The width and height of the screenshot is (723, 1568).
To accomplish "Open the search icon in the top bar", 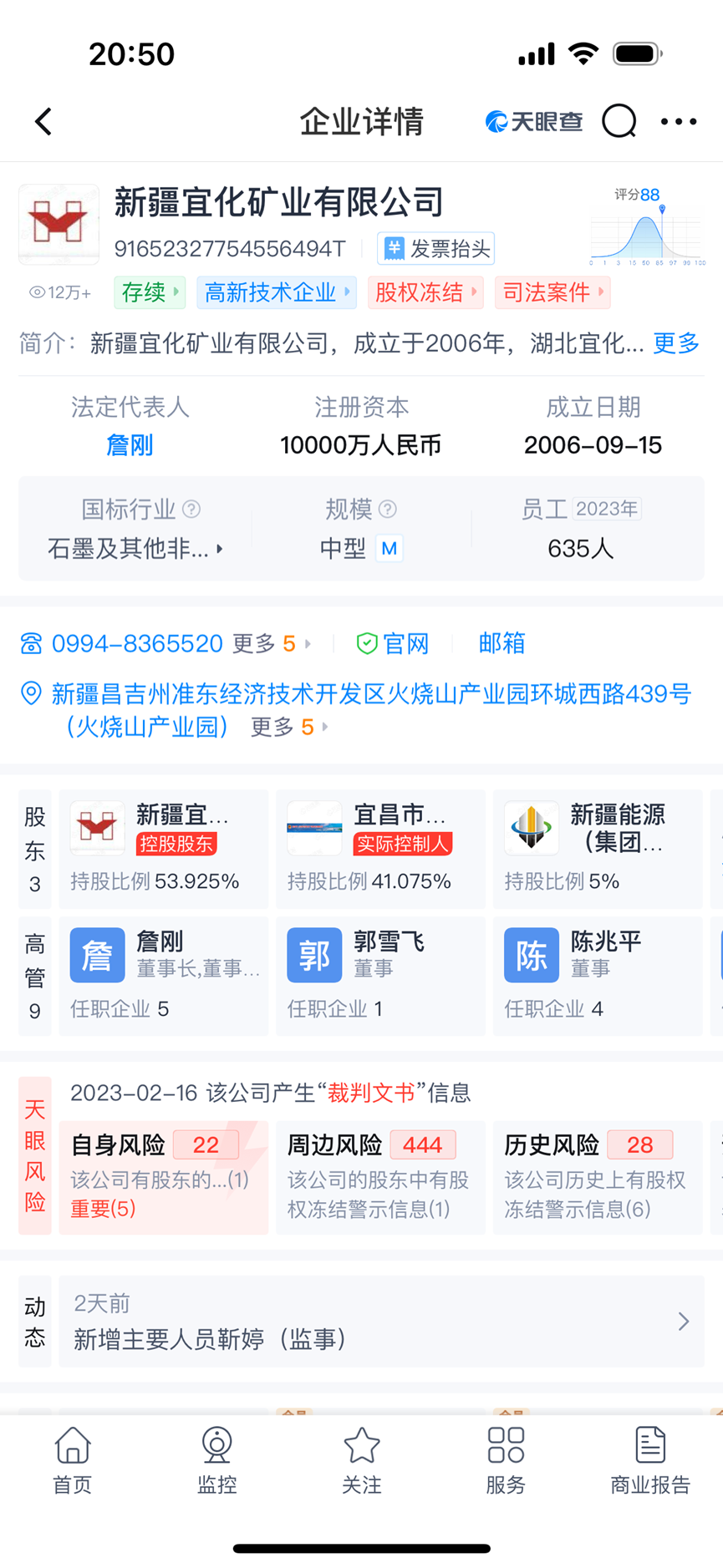I will [x=619, y=122].
